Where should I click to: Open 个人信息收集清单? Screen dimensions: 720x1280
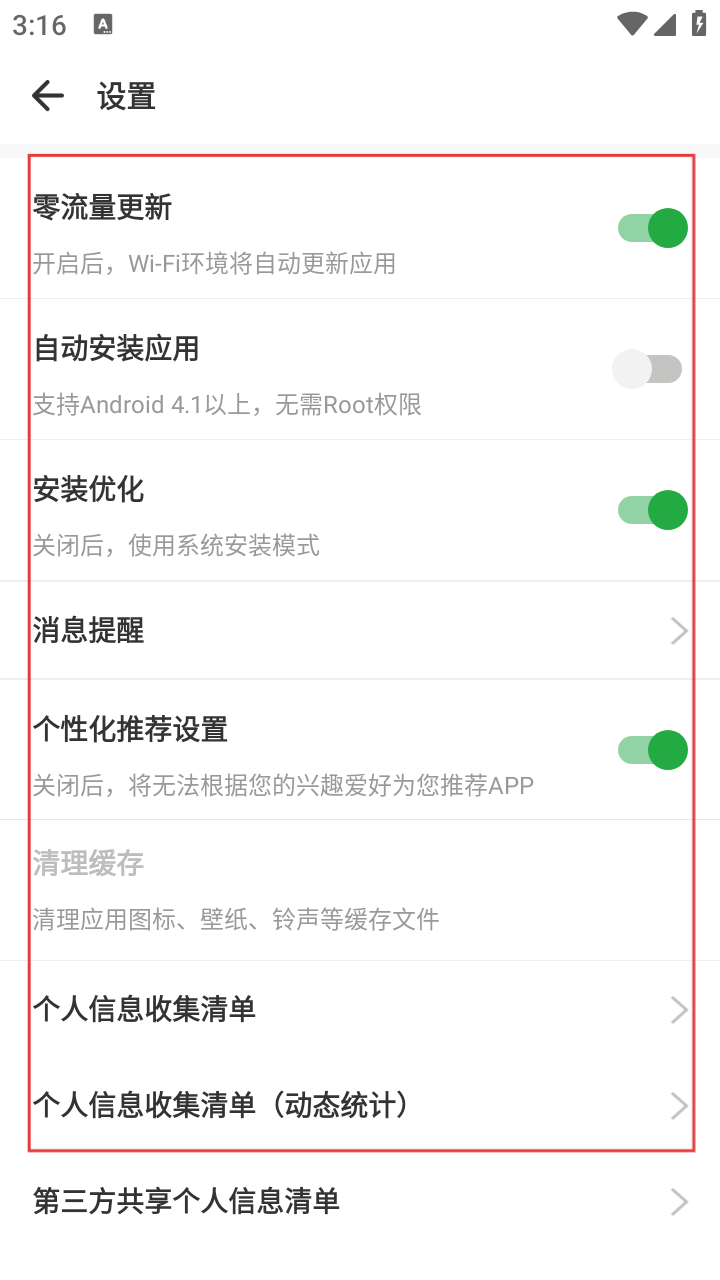point(360,1010)
